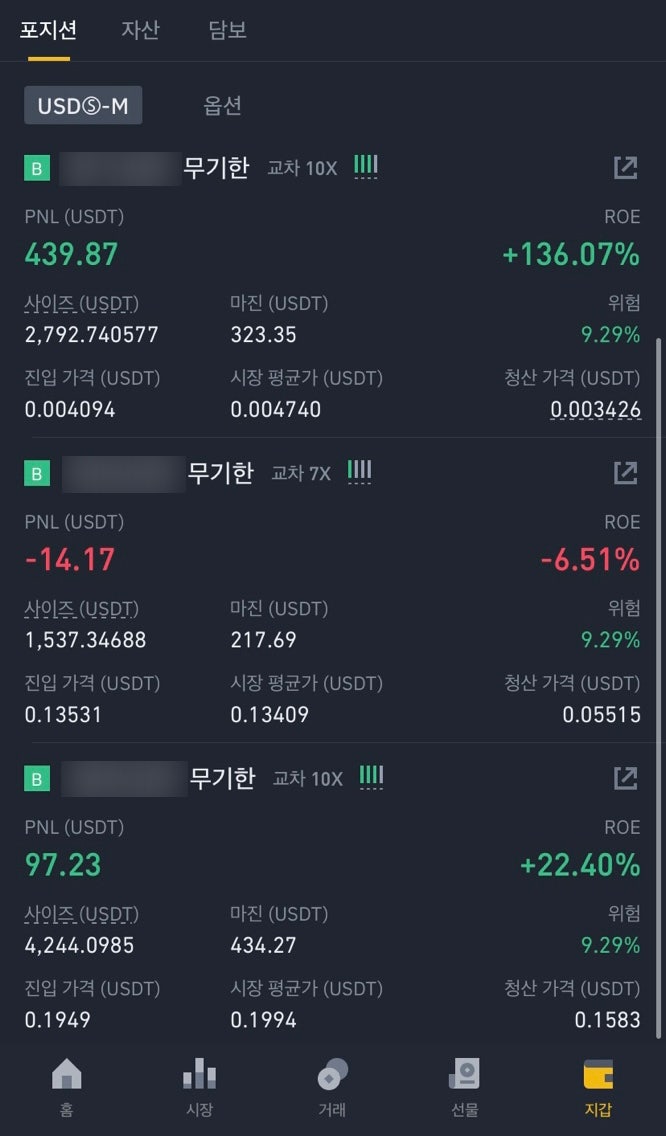This screenshot has height=1136, width=666.
Task: Open the 시장 tab
Action: pyautogui.click(x=199, y=1087)
